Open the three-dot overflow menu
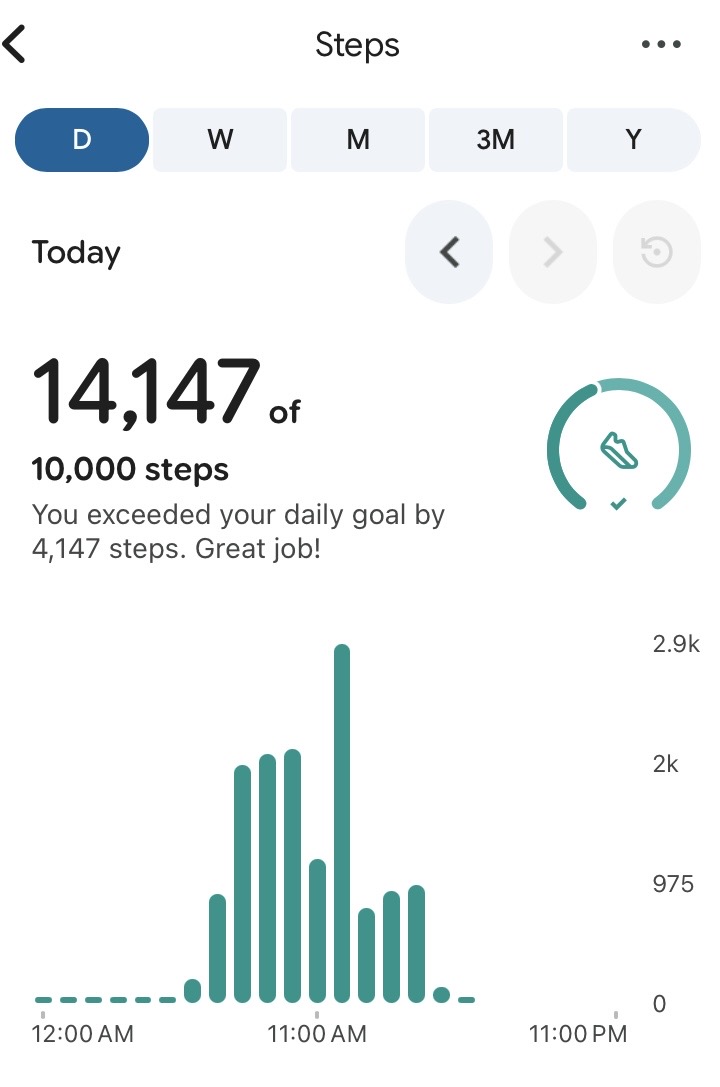Image resolution: width=720 pixels, height=1087 pixels. (x=660, y=44)
